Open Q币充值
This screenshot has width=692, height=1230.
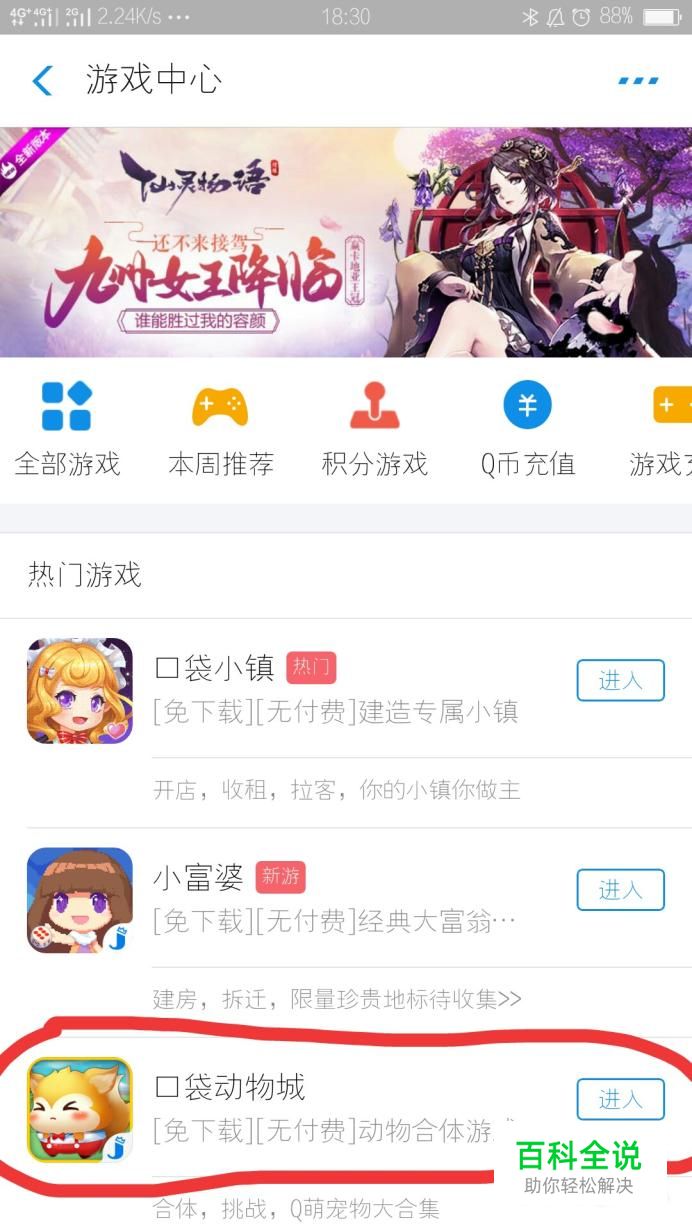click(528, 429)
